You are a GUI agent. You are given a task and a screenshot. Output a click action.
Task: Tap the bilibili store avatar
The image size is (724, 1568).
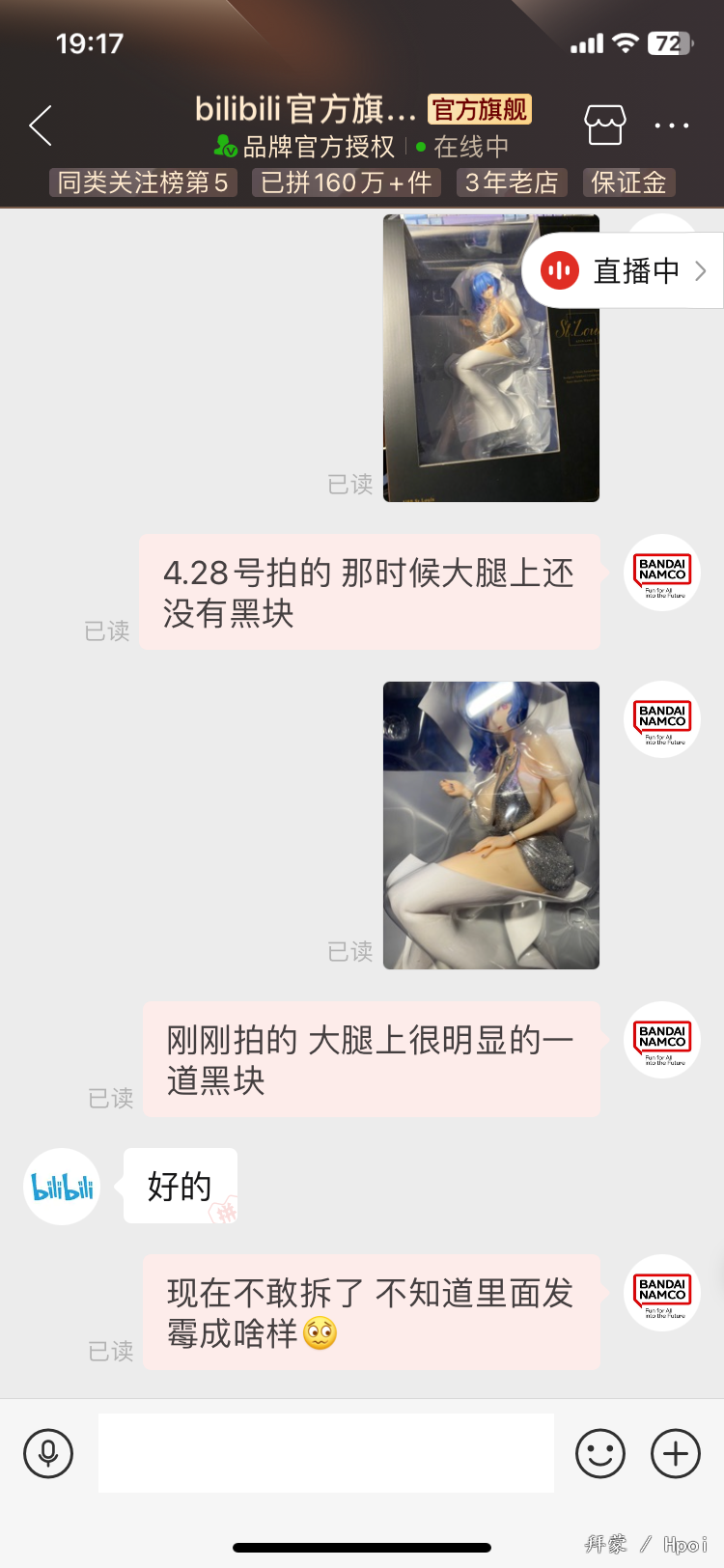(x=62, y=1187)
